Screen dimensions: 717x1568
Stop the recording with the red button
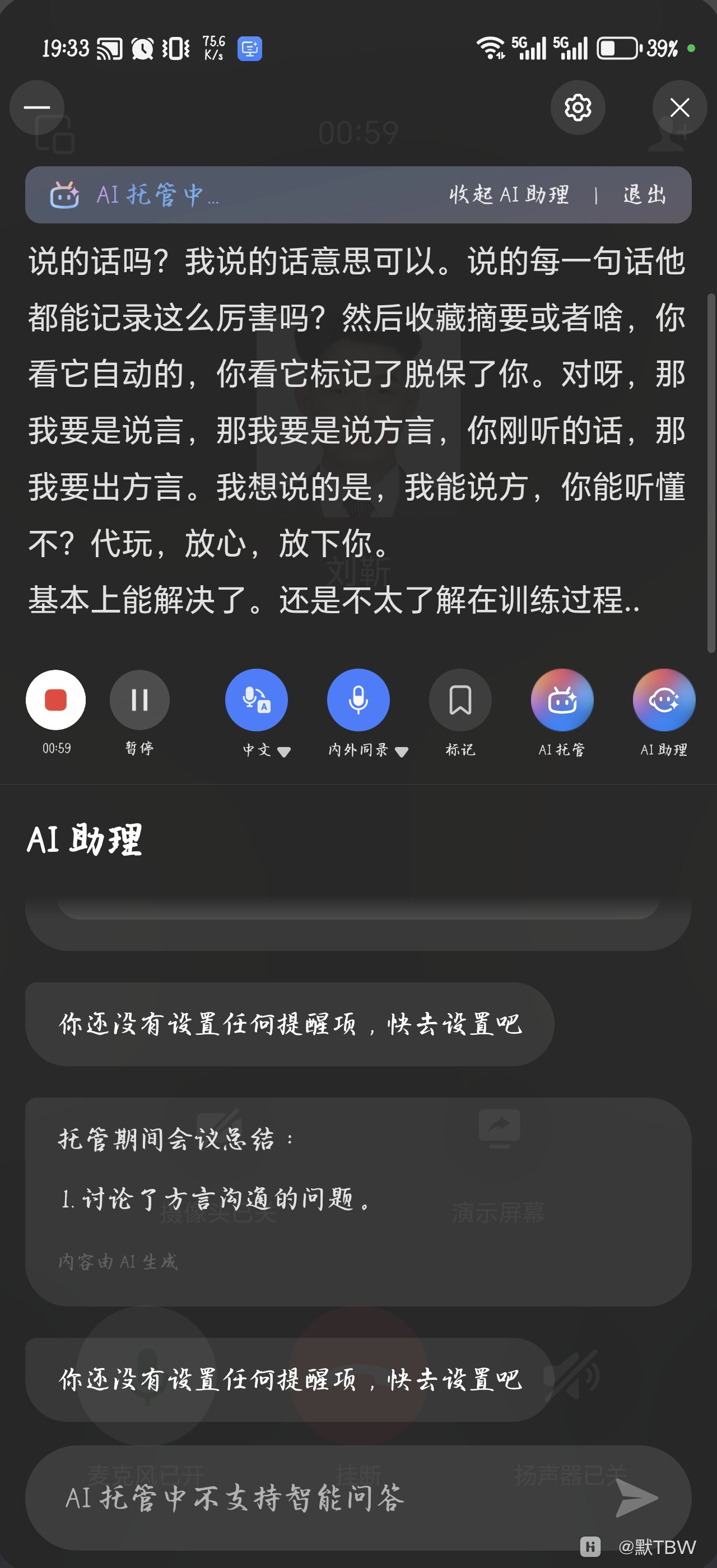coord(55,699)
